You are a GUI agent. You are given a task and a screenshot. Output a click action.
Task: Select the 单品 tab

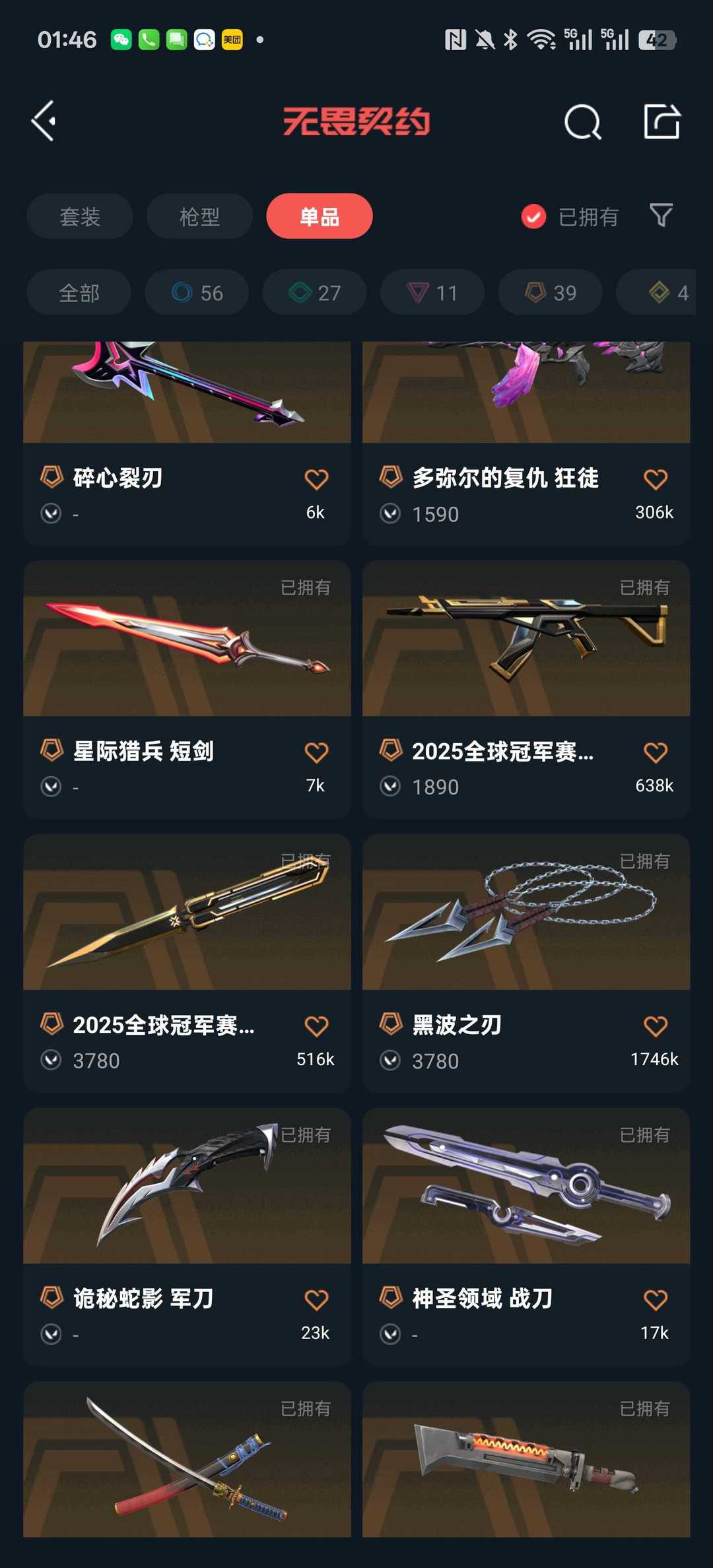coord(320,216)
